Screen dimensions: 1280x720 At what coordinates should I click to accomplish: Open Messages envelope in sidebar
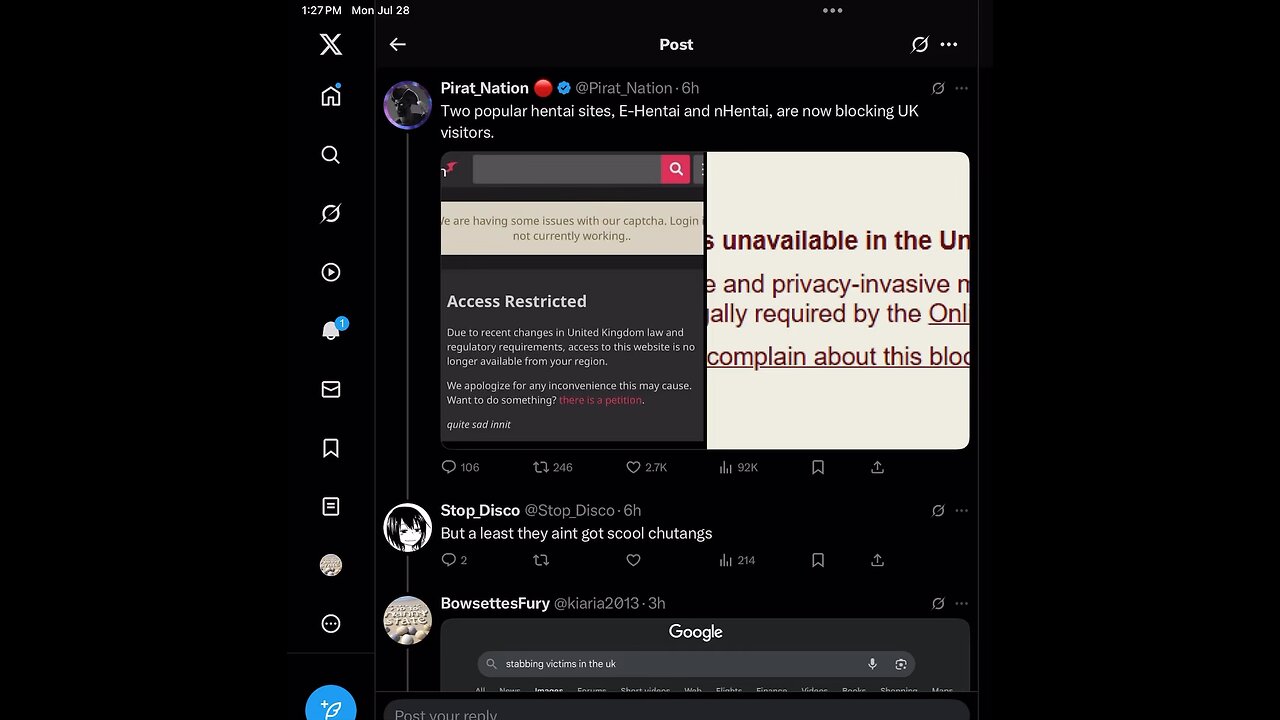[x=331, y=390]
